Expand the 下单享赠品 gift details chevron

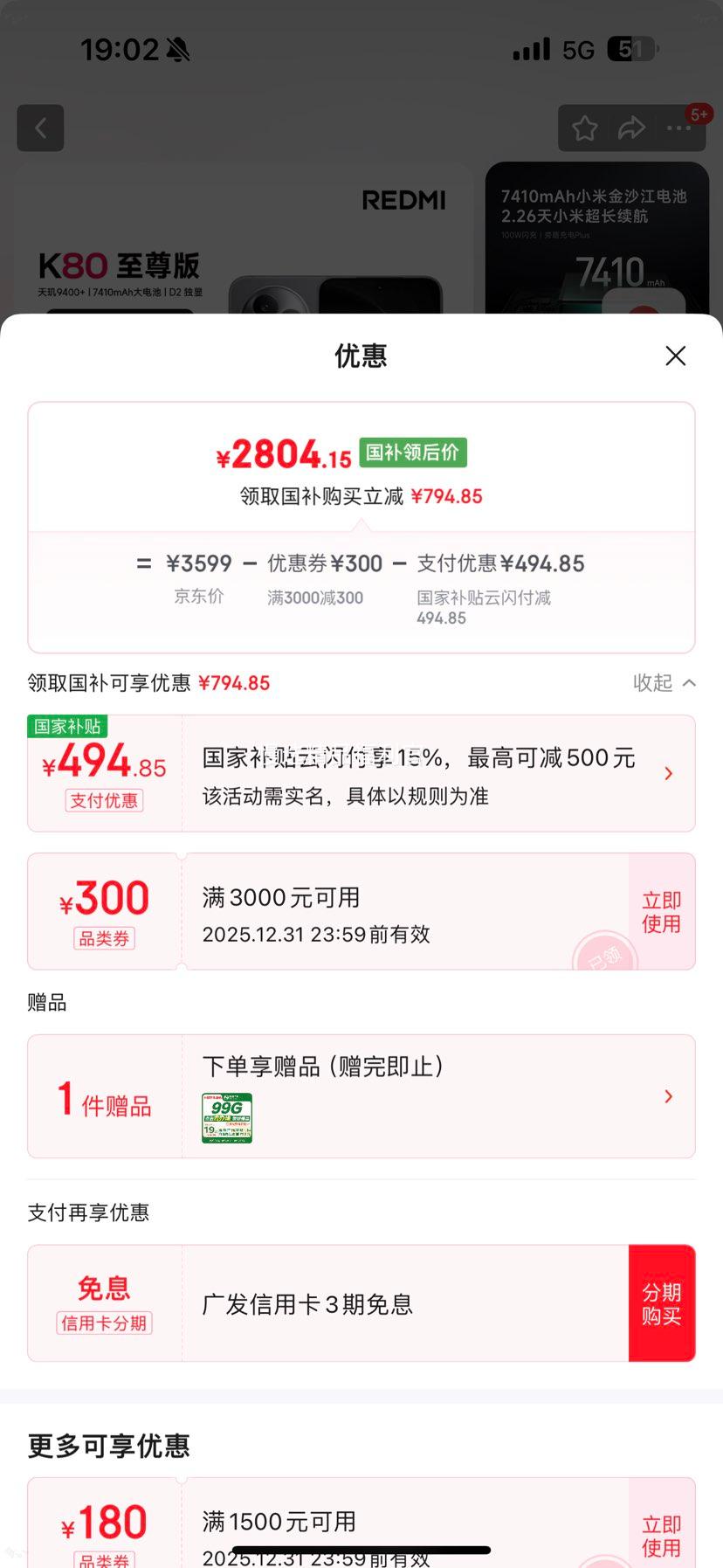coord(668,1096)
